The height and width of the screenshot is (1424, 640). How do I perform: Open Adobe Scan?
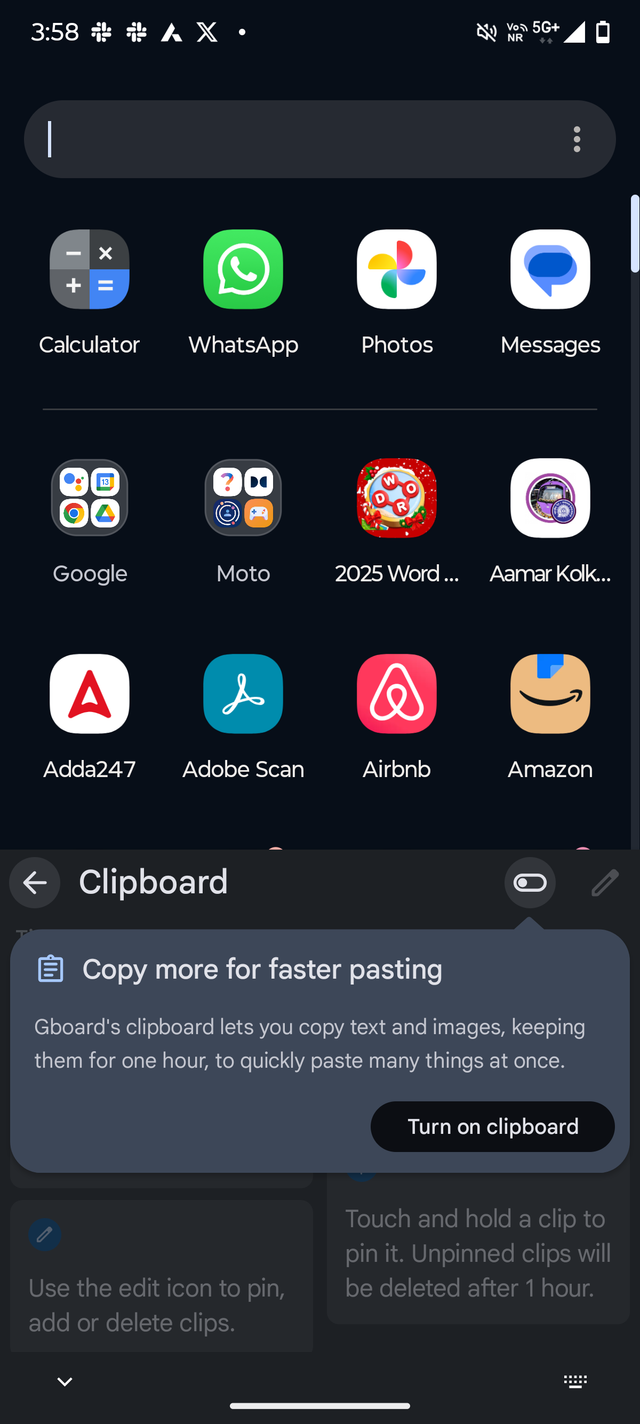[243, 694]
